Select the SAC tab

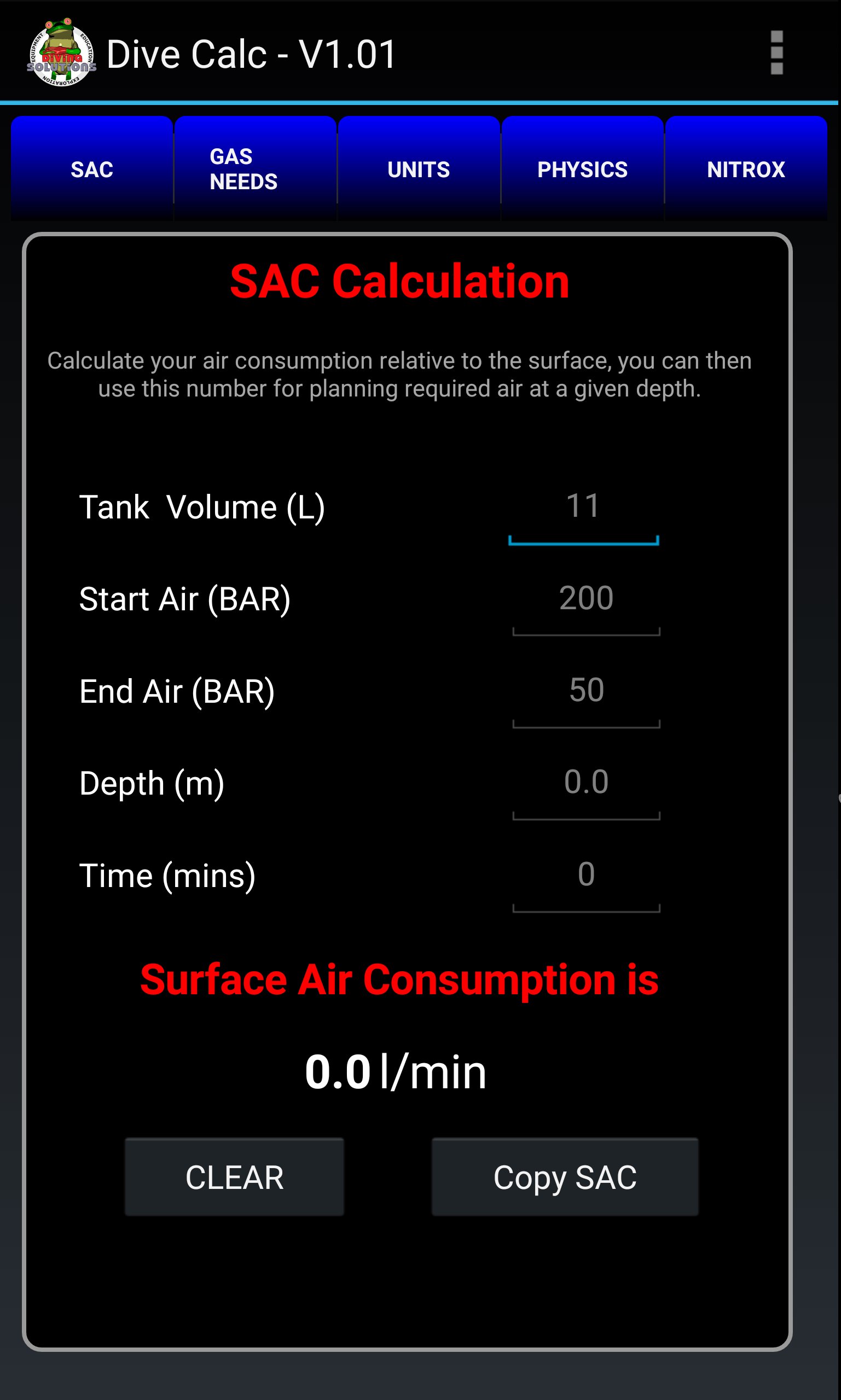pos(92,168)
